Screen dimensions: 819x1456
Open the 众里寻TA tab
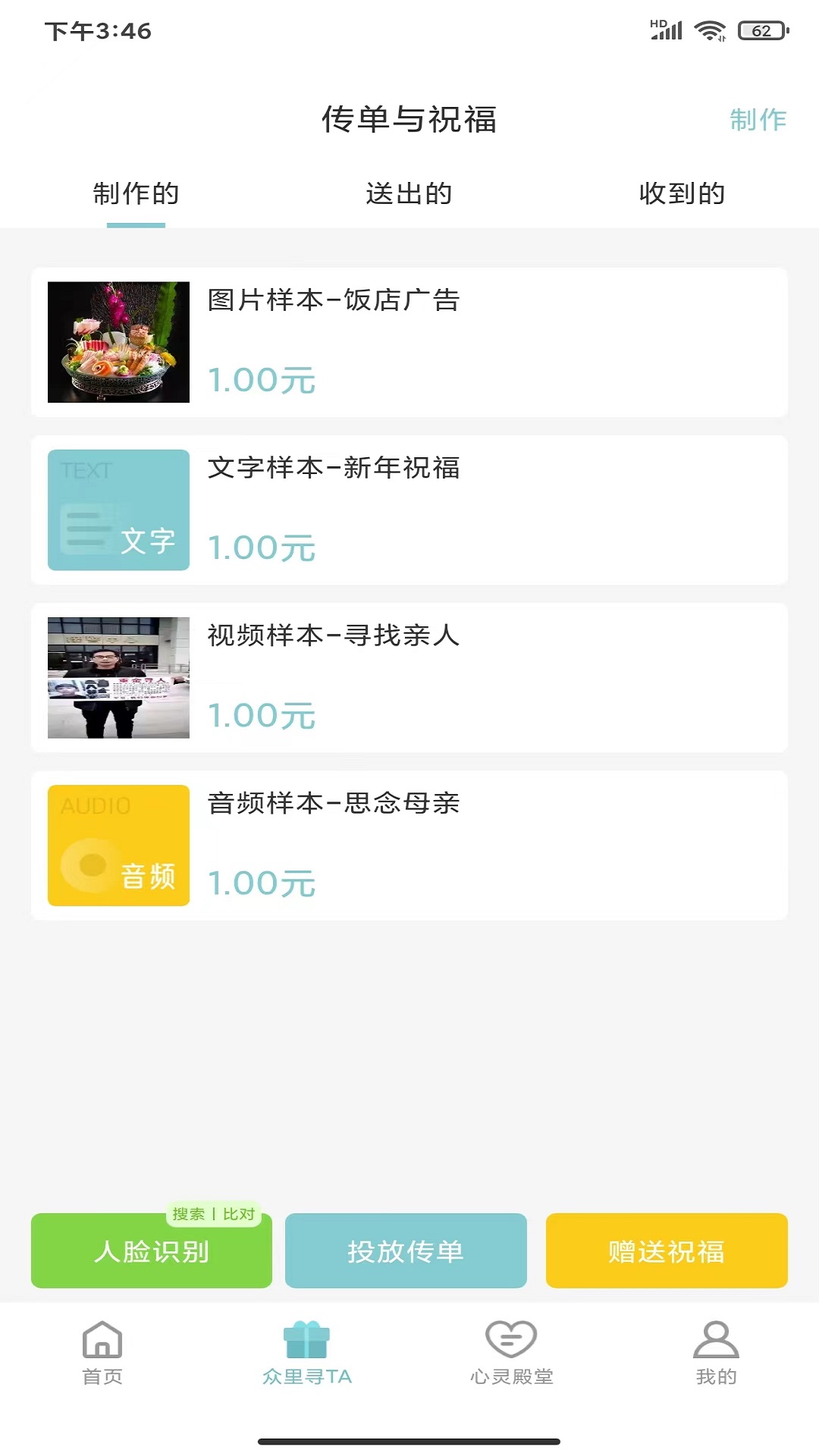307,1353
